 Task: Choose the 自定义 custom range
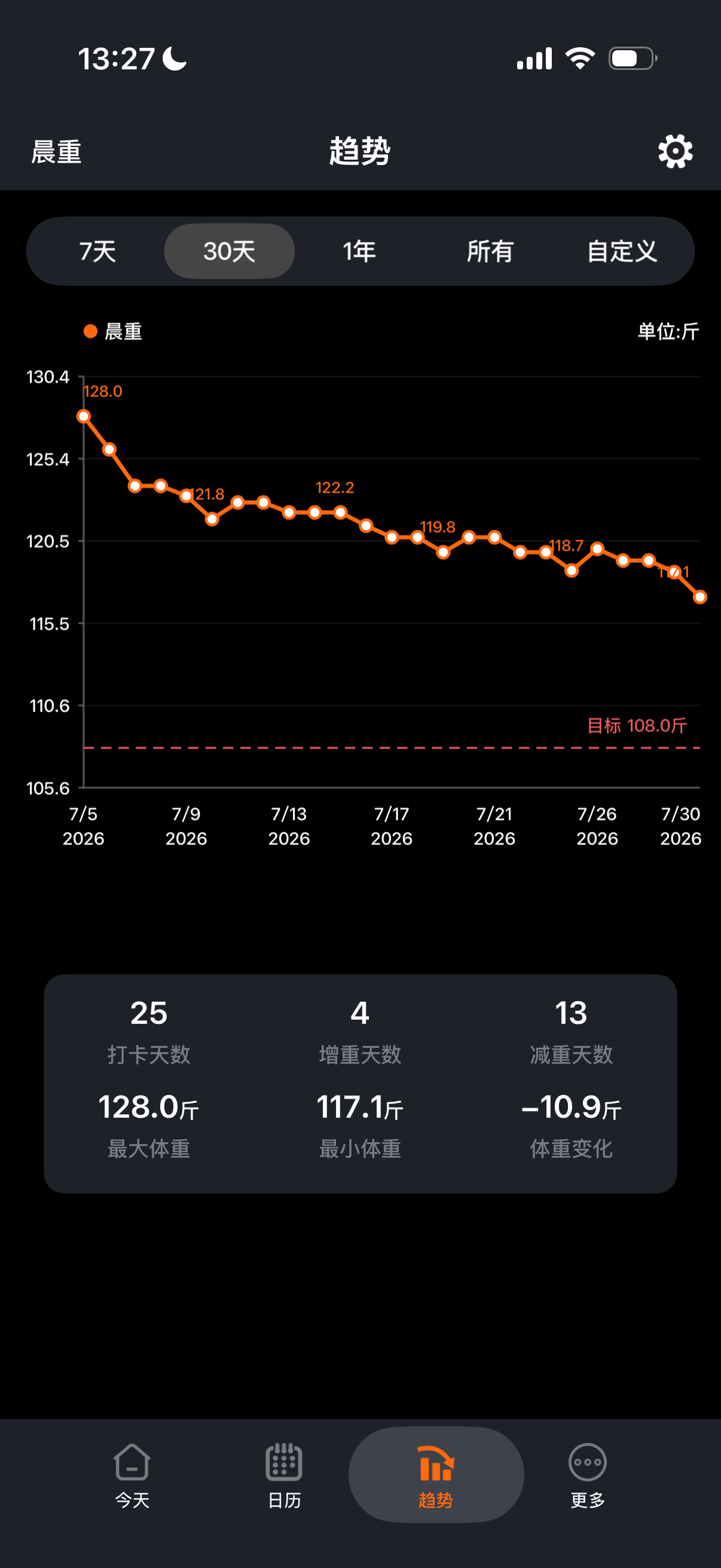[622, 251]
